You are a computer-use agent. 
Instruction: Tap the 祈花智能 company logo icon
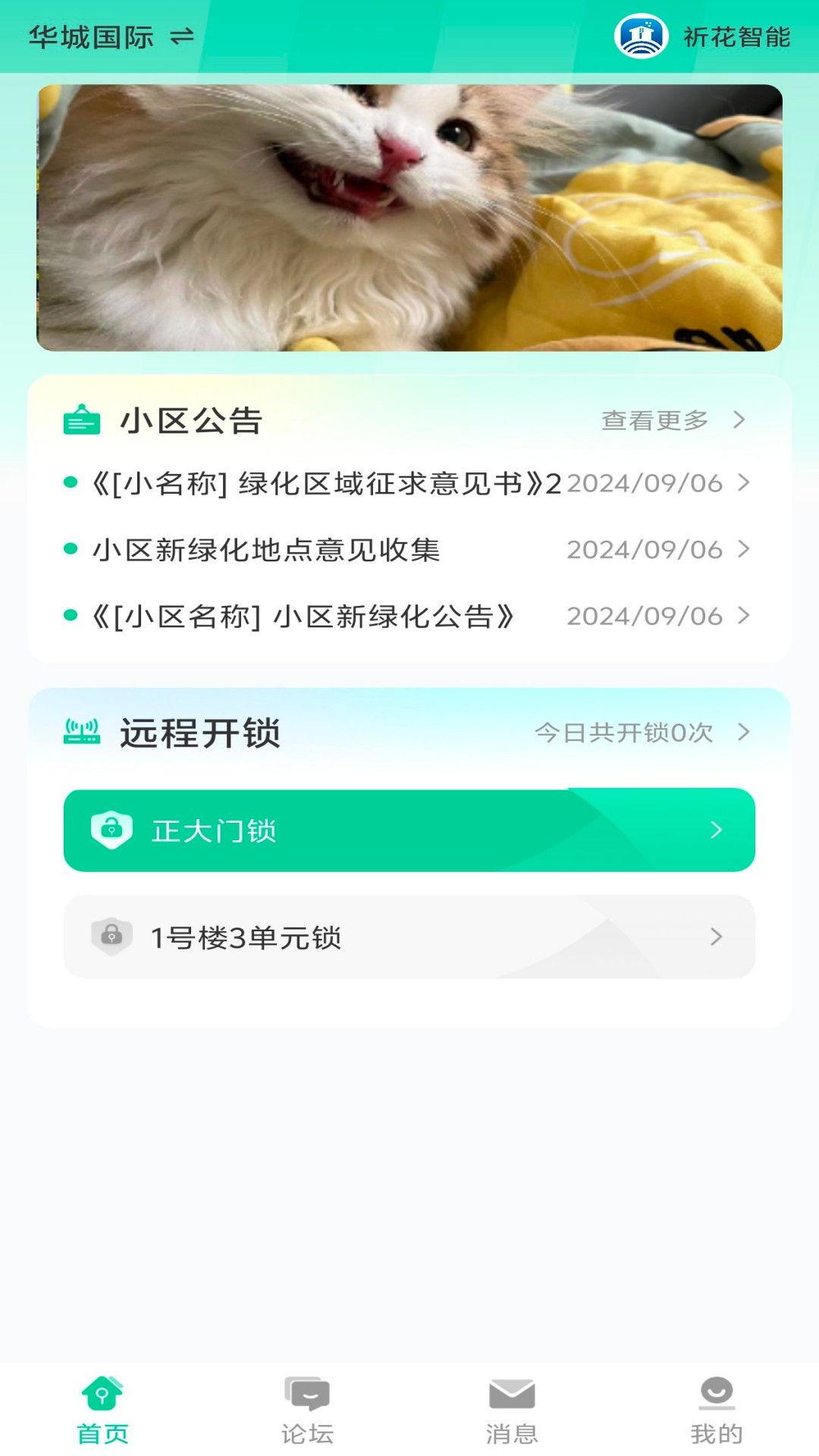(x=641, y=36)
